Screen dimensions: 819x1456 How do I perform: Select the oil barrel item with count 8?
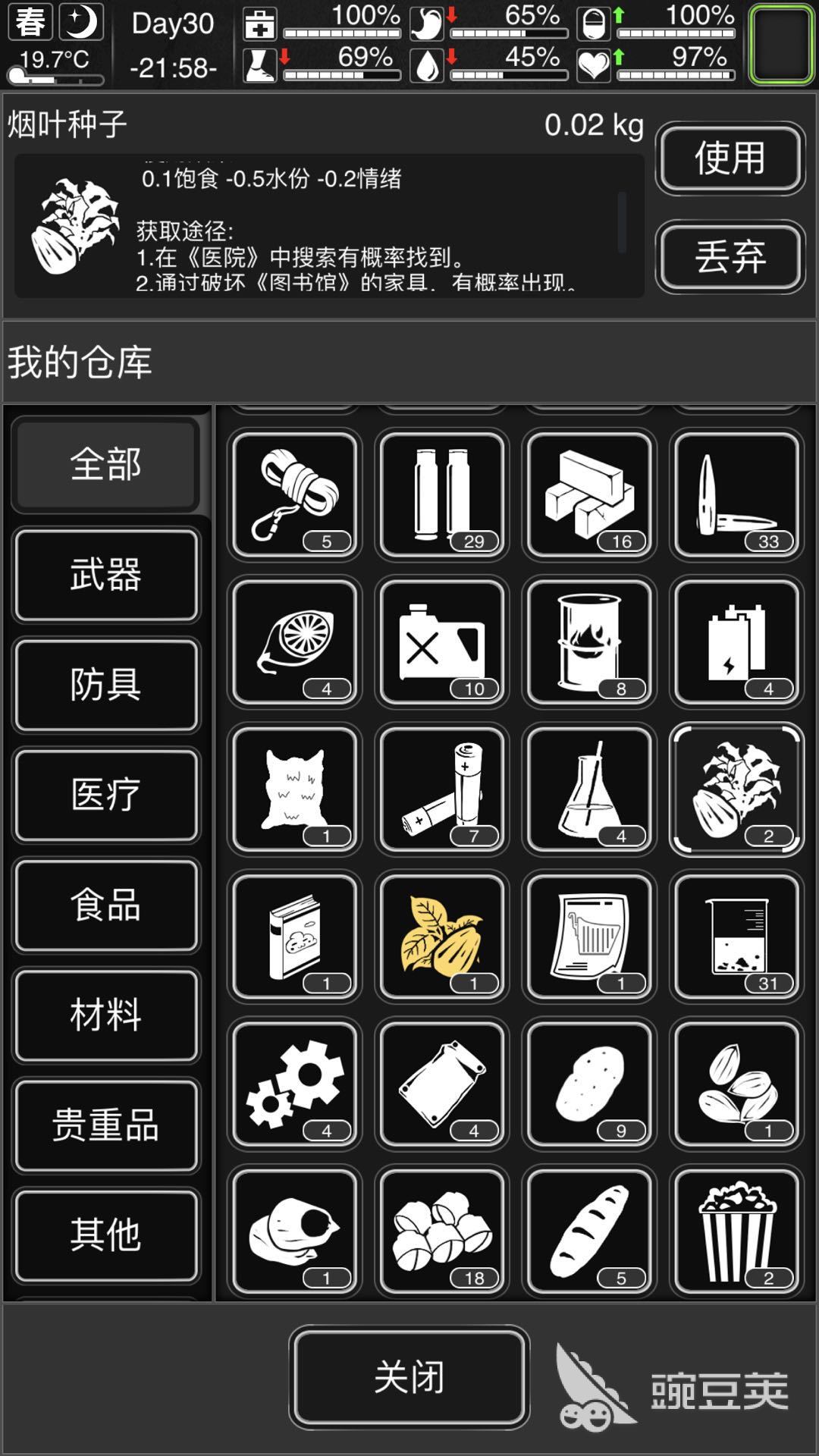(x=589, y=642)
